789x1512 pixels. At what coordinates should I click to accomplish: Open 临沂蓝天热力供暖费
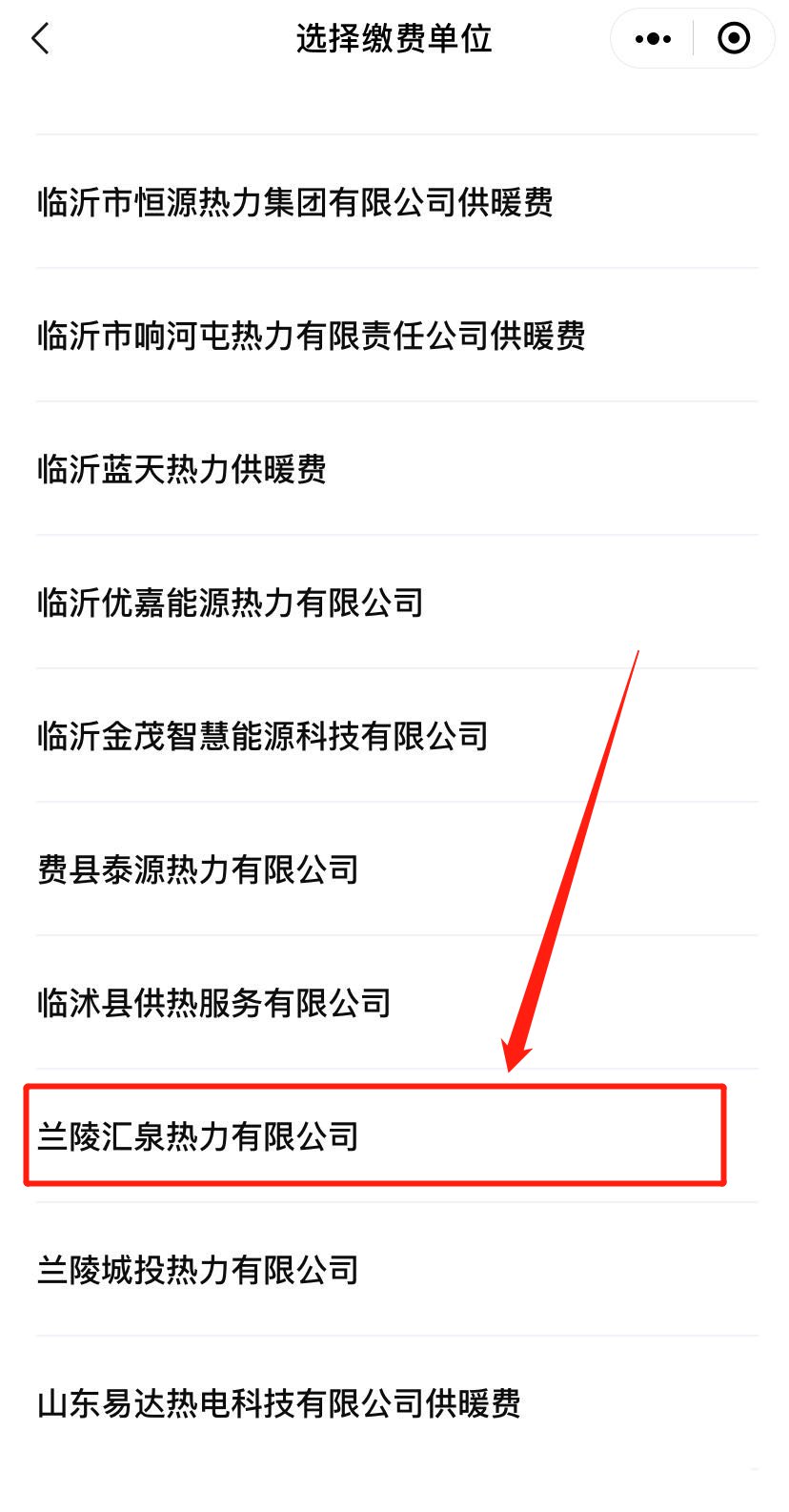coord(182,469)
